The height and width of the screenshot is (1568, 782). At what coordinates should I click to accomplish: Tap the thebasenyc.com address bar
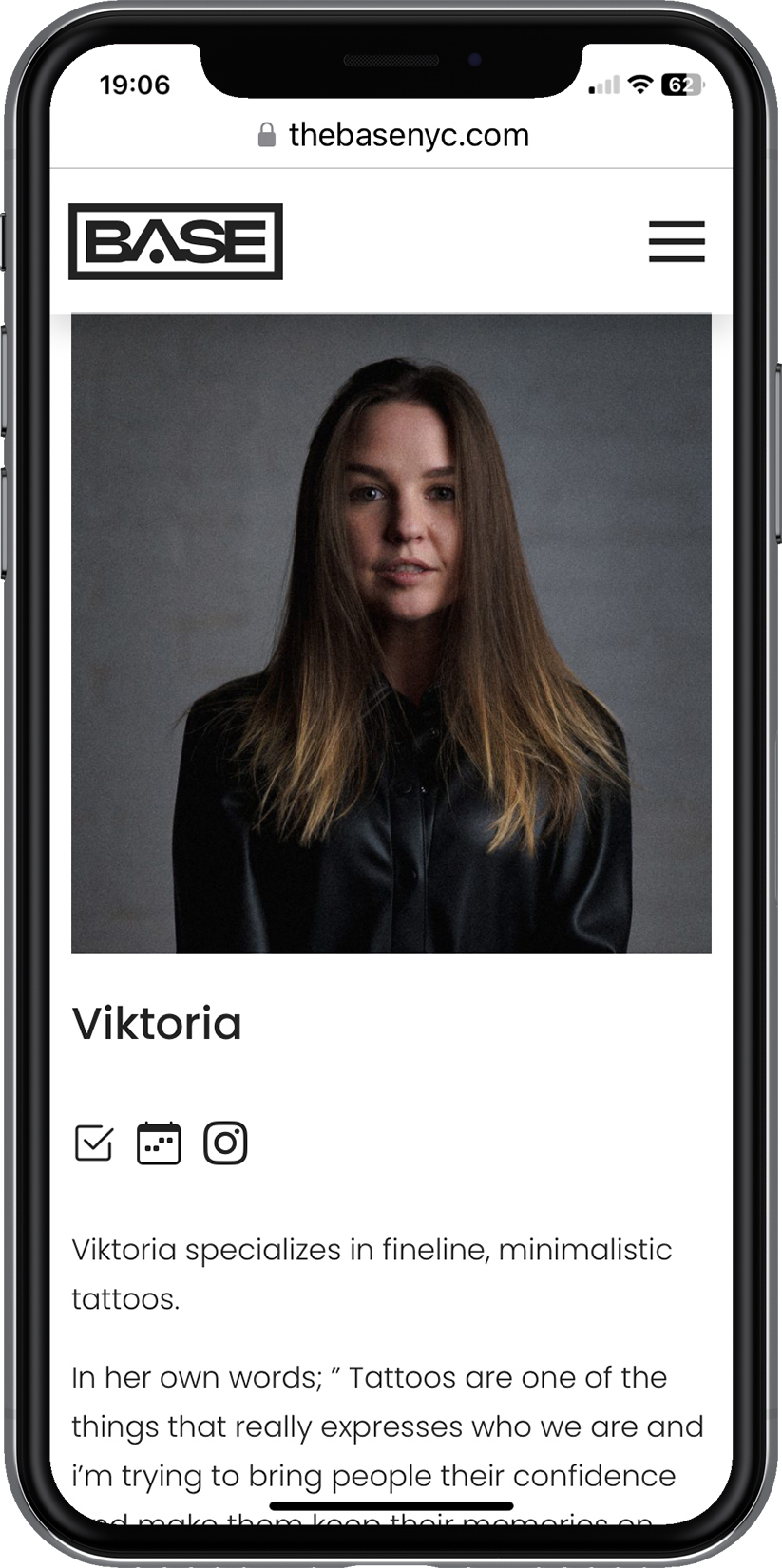click(x=393, y=135)
